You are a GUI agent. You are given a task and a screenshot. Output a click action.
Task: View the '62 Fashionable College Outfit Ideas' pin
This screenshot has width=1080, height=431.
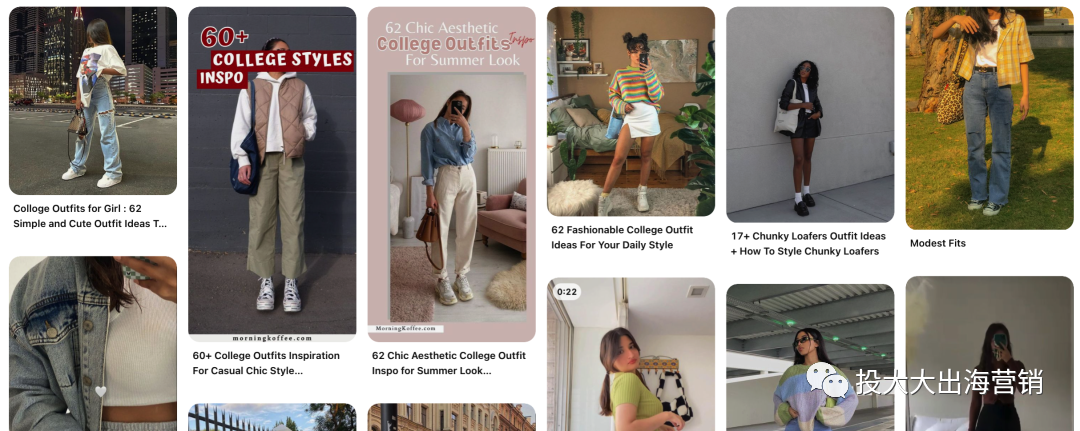pyautogui.click(x=630, y=112)
